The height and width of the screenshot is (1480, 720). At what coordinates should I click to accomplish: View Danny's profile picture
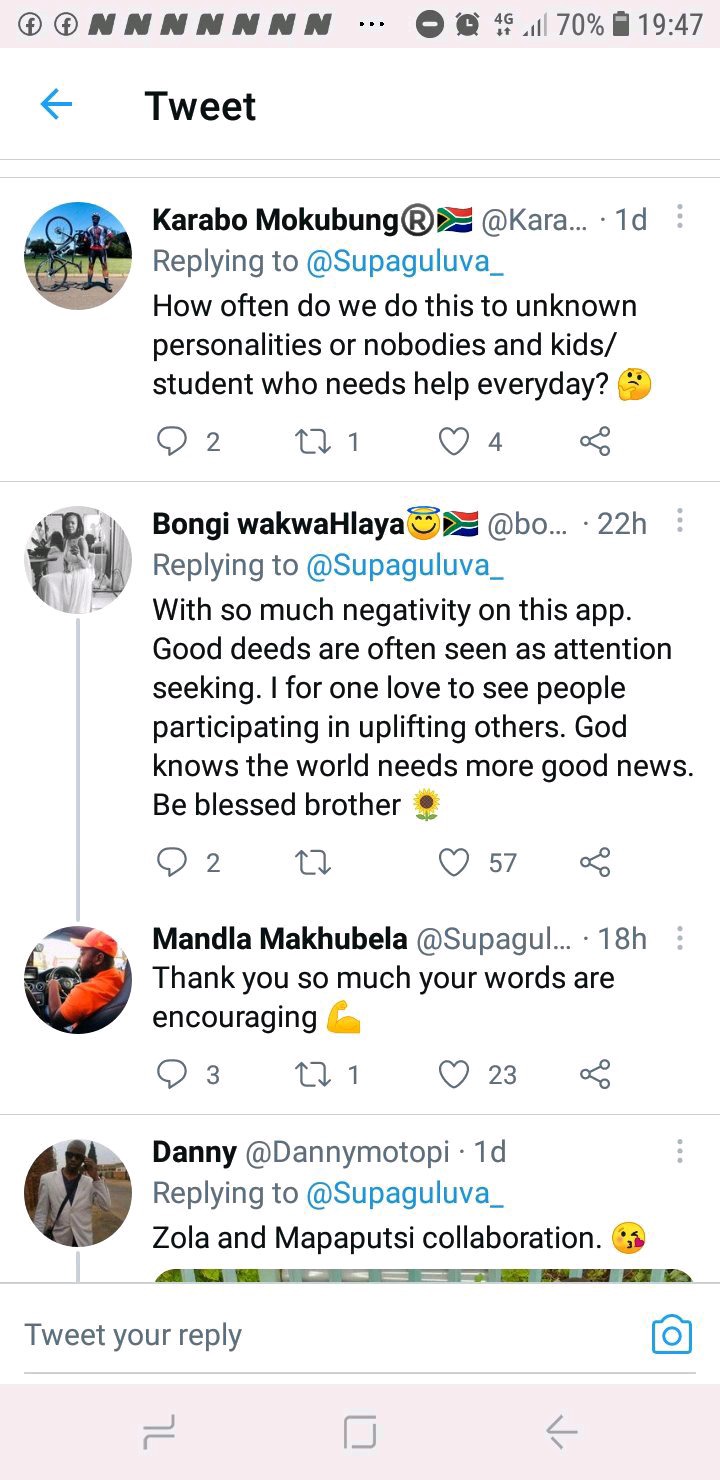(x=78, y=1192)
